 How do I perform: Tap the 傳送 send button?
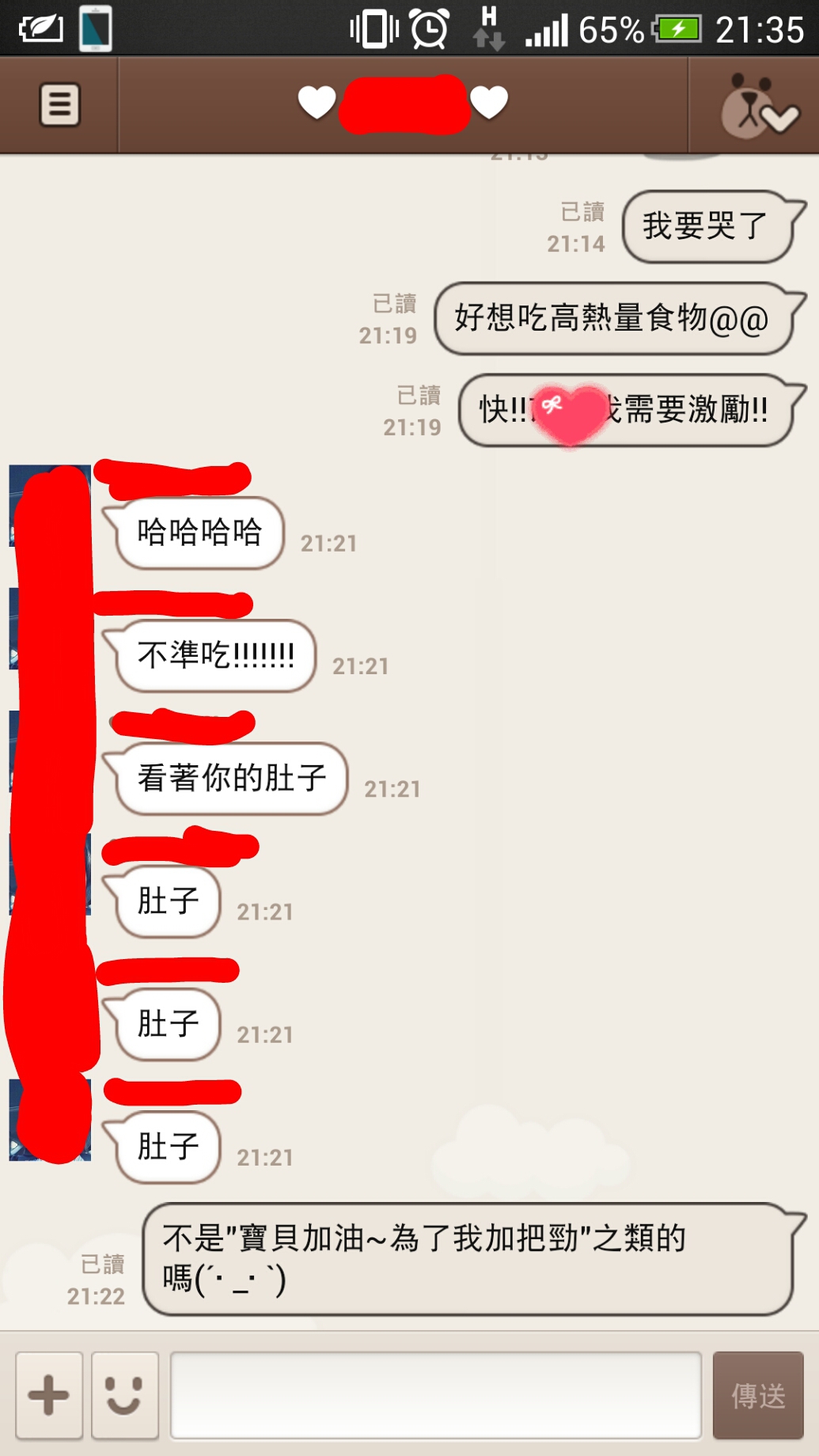coord(758,1395)
